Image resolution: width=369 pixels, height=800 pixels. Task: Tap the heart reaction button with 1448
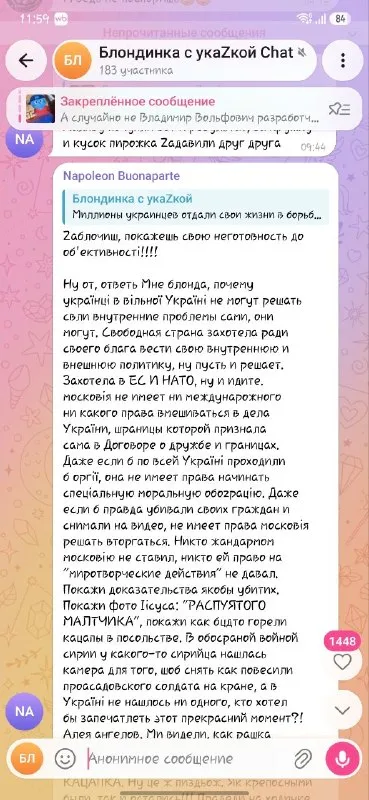[342, 654]
